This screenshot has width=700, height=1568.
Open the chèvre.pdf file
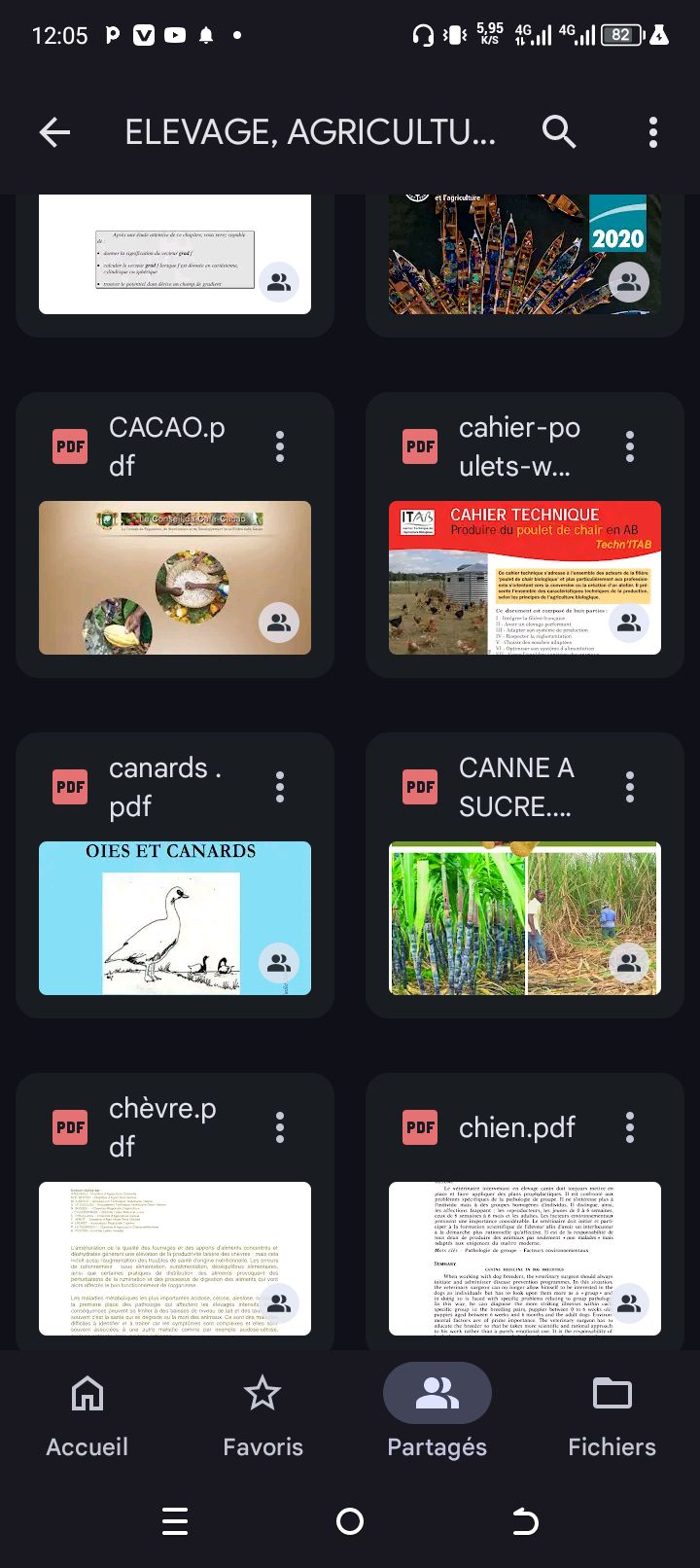(175, 1258)
